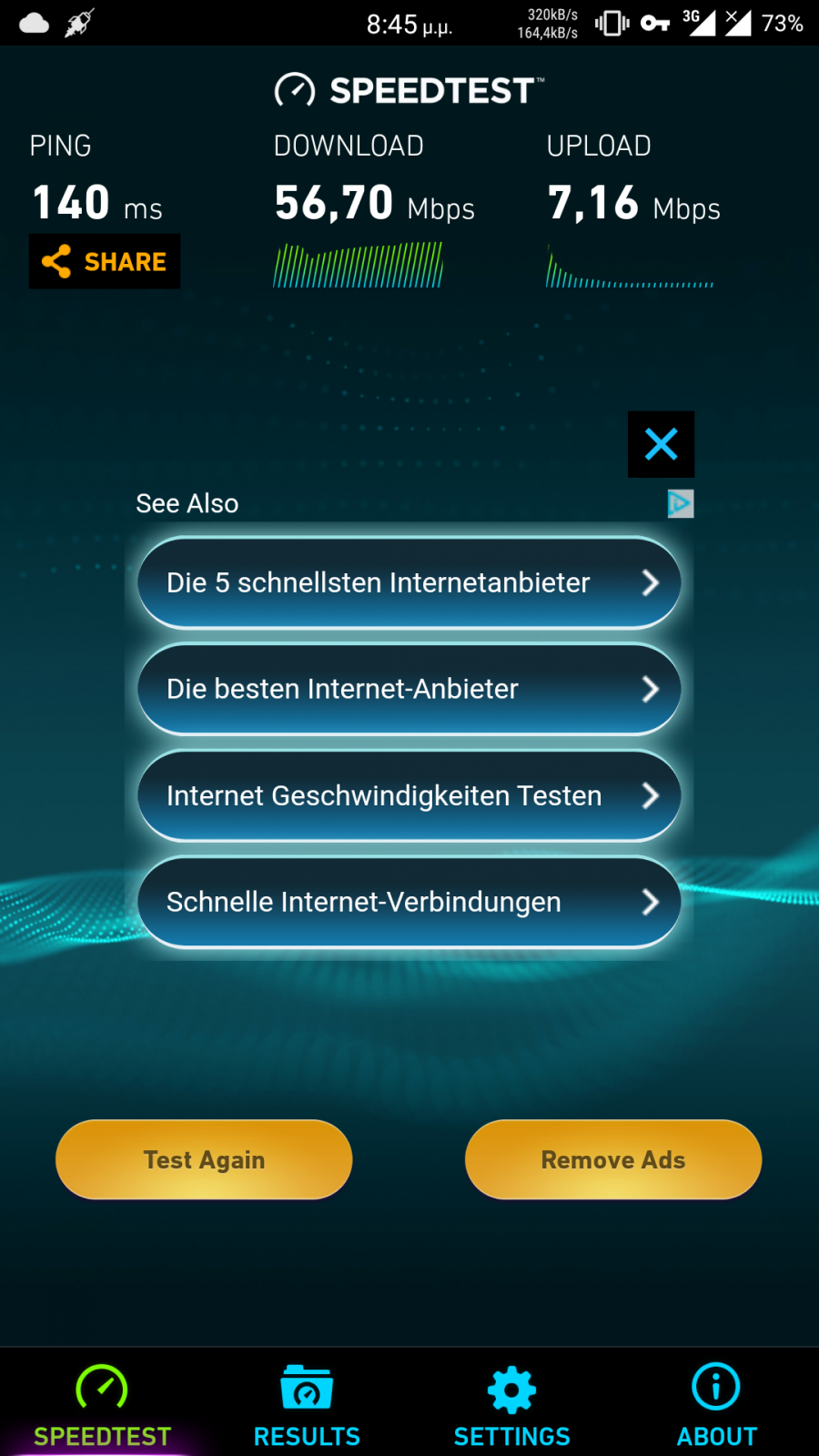Open Die 5 schnellsten Internetanbieter link

click(x=409, y=582)
